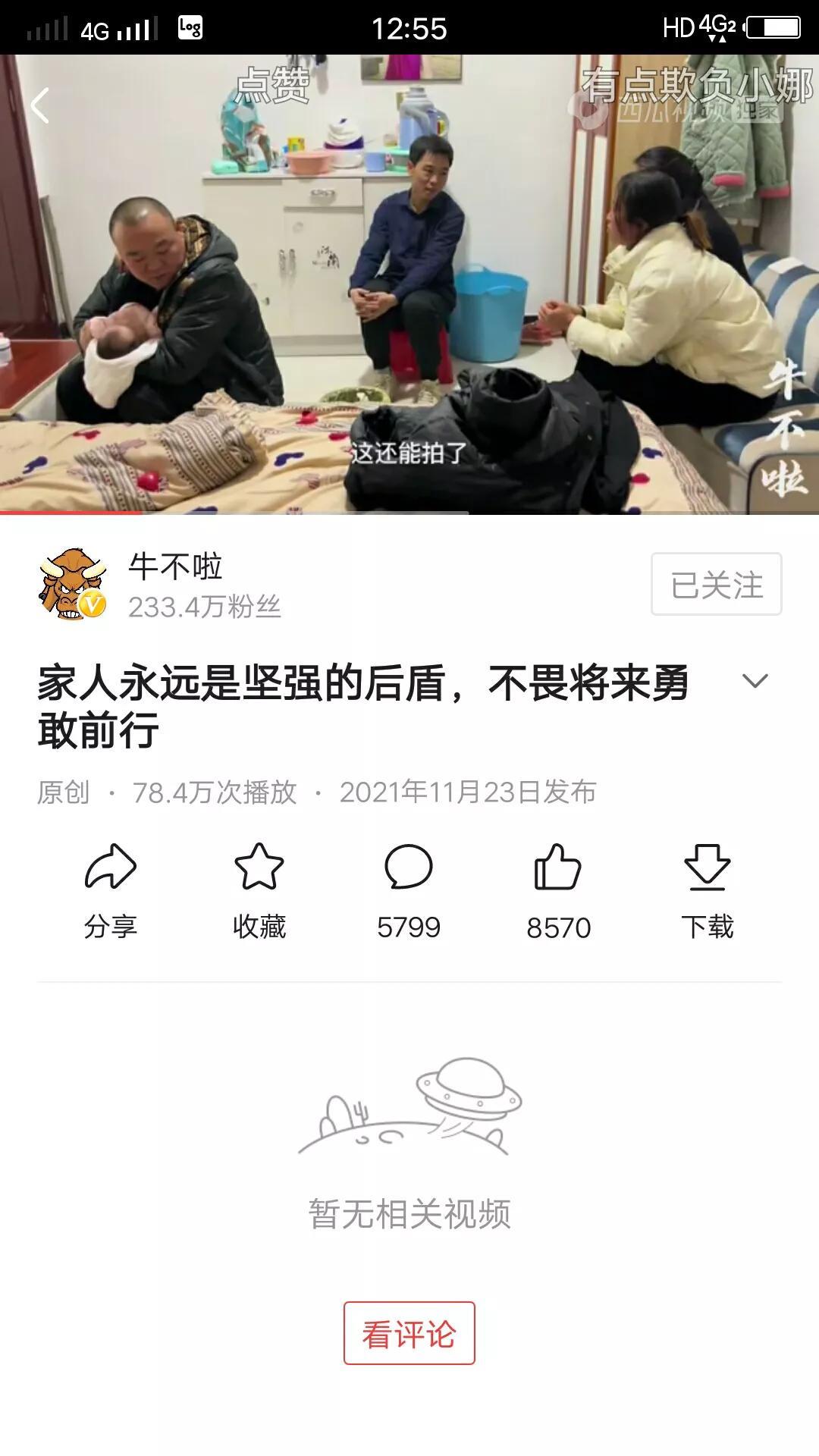Screen dimensions: 819x1456
Task: Tap the 看评论 button
Action: 409,1333
